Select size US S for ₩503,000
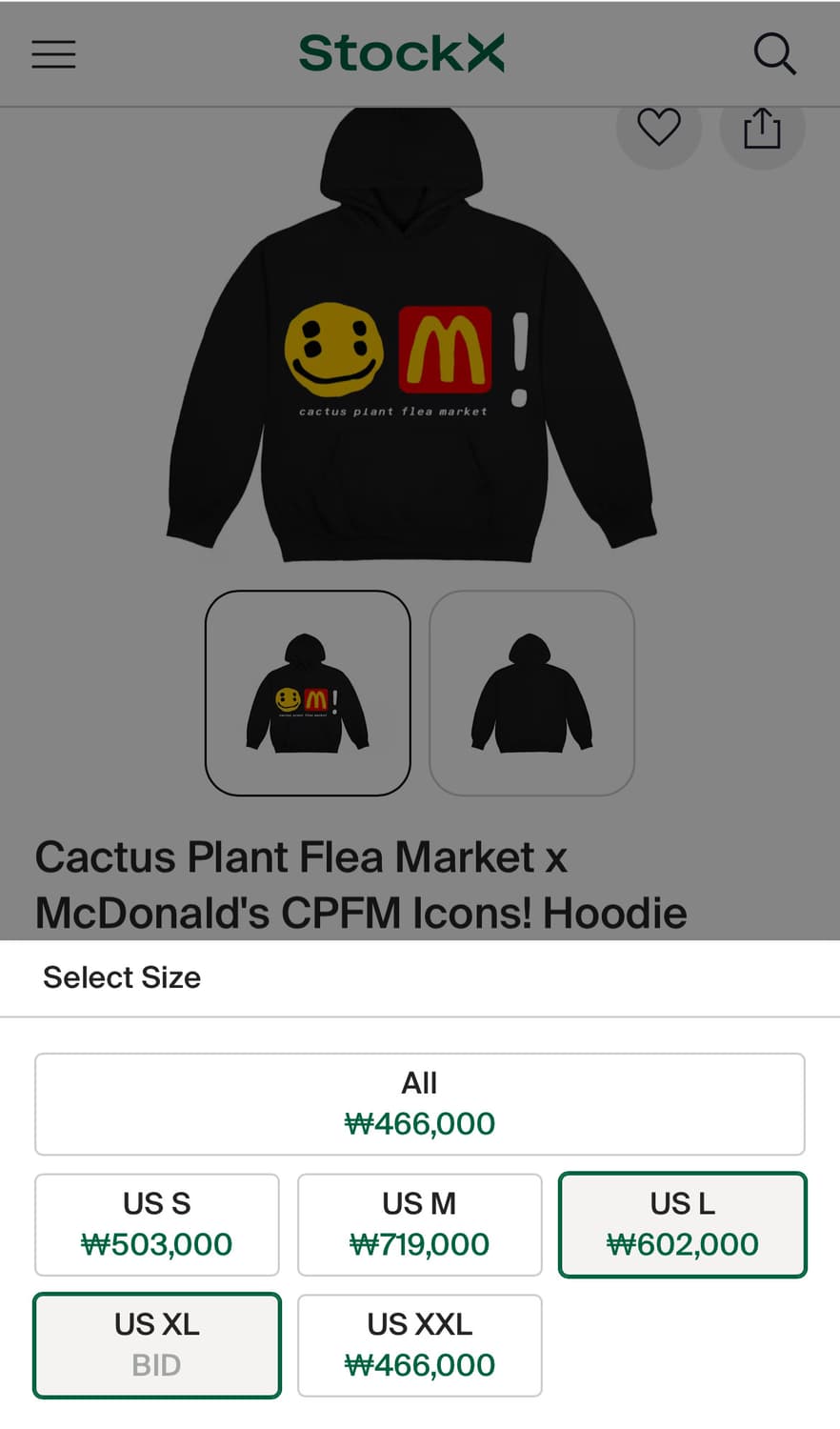 tap(156, 1224)
